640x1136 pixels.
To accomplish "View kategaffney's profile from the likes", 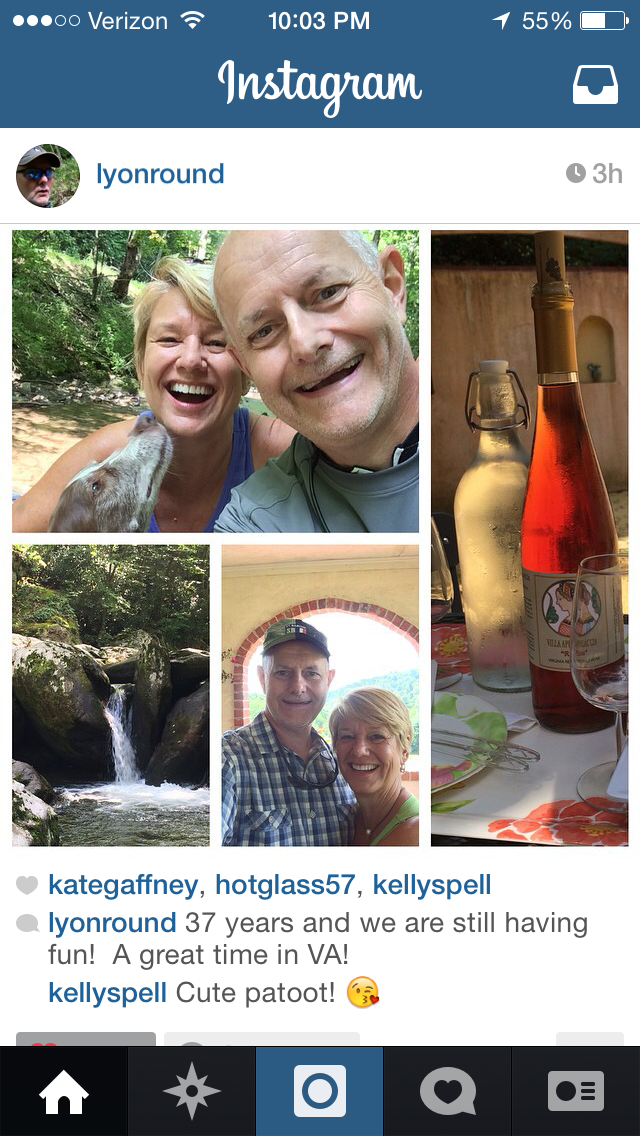I will click(124, 885).
